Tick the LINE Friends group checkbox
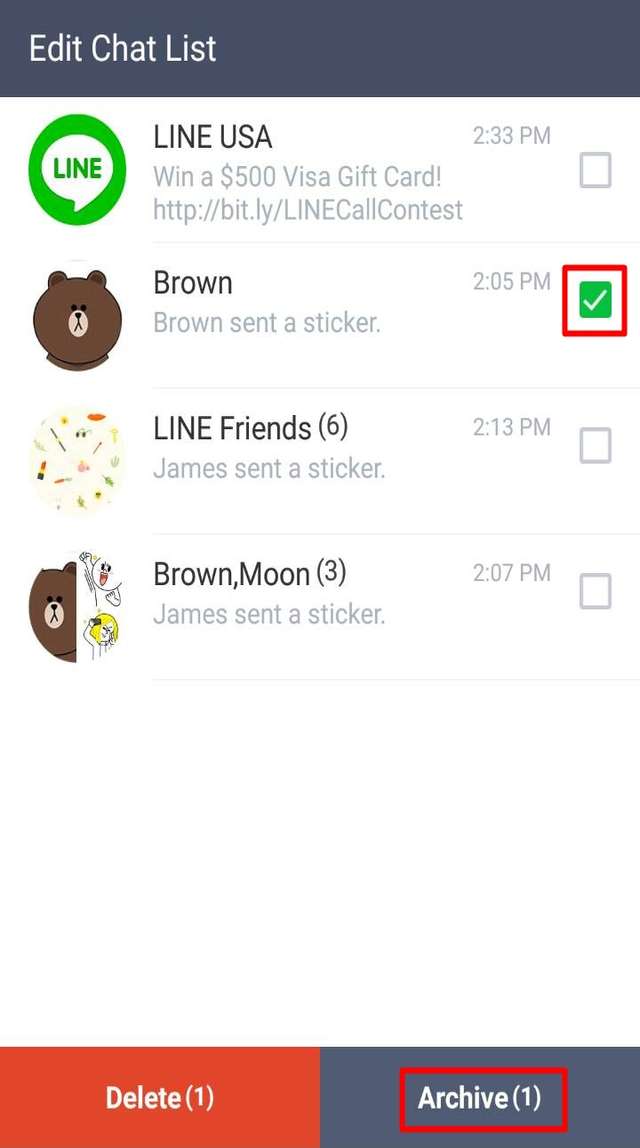Screen dimensions: 640x1148 (595, 446)
